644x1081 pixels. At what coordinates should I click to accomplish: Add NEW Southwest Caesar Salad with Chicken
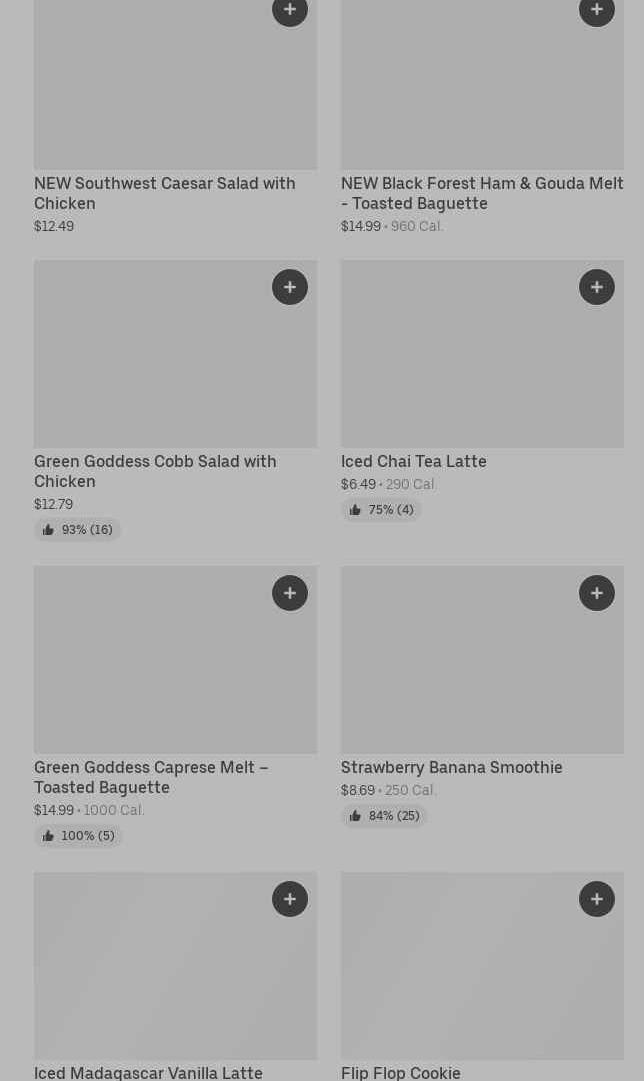click(x=290, y=10)
